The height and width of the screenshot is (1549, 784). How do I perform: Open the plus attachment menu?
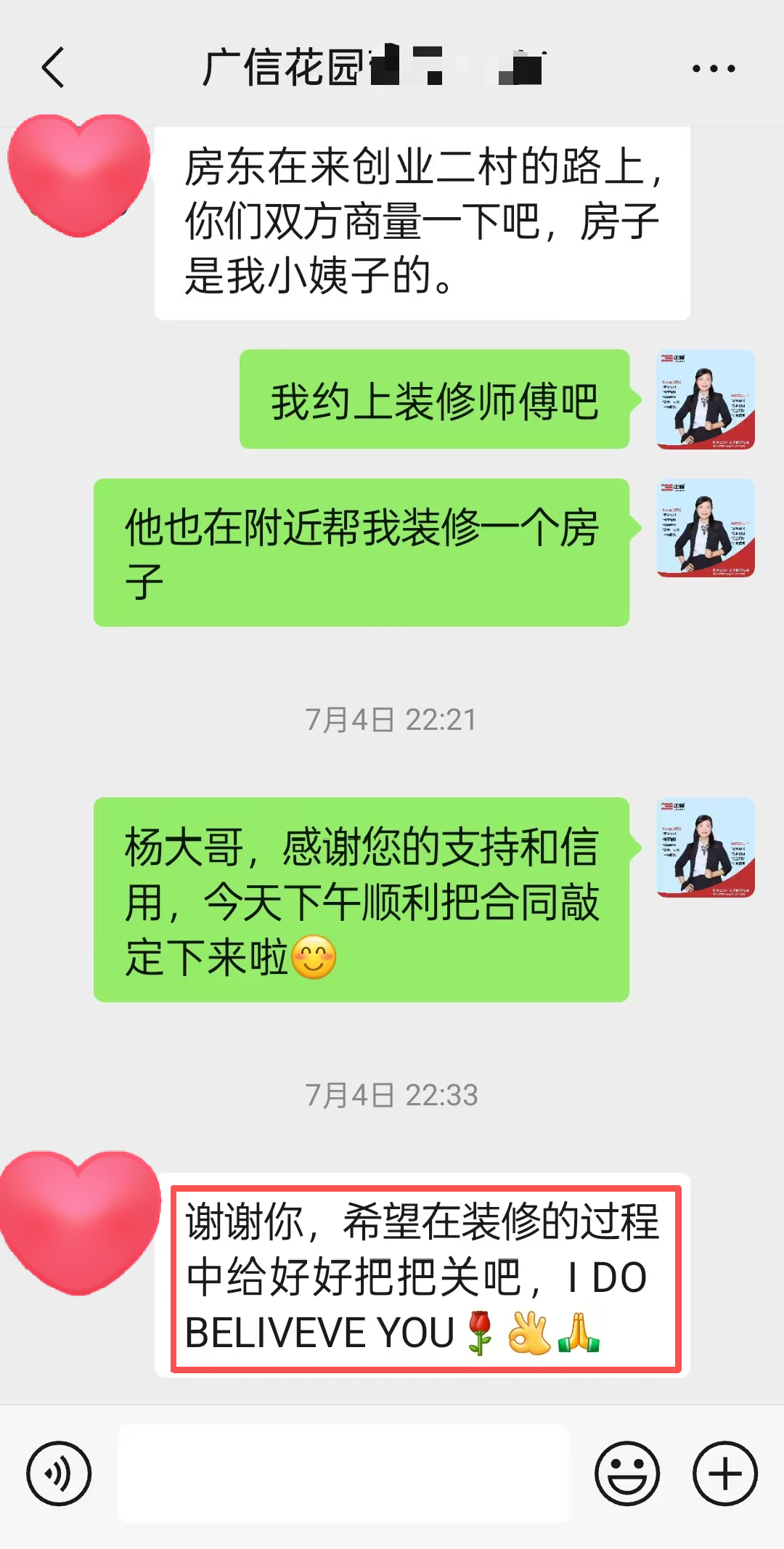pos(724,1473)
